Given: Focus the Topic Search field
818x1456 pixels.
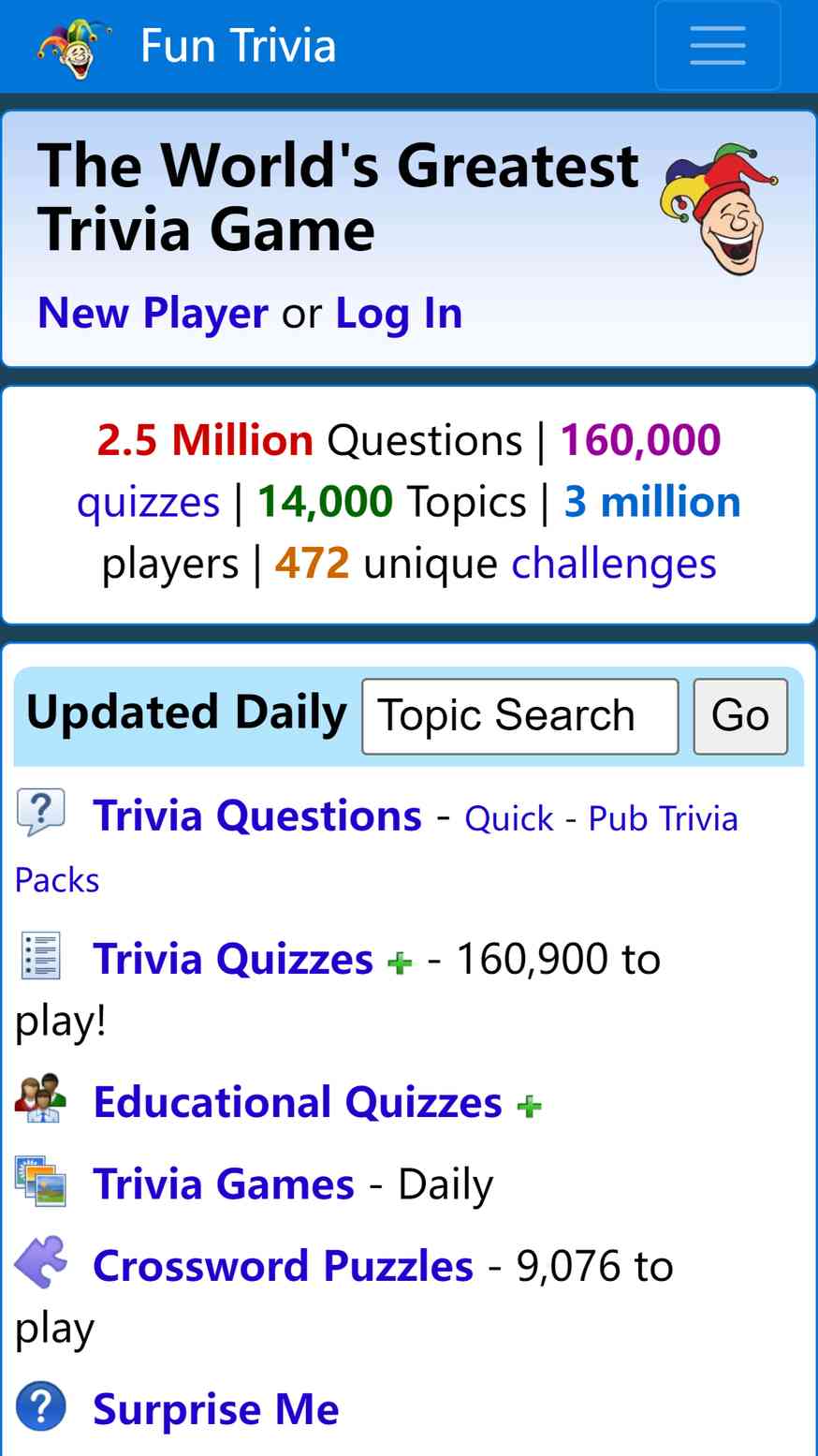Looking at the screenshot, I should coord(520,716).
